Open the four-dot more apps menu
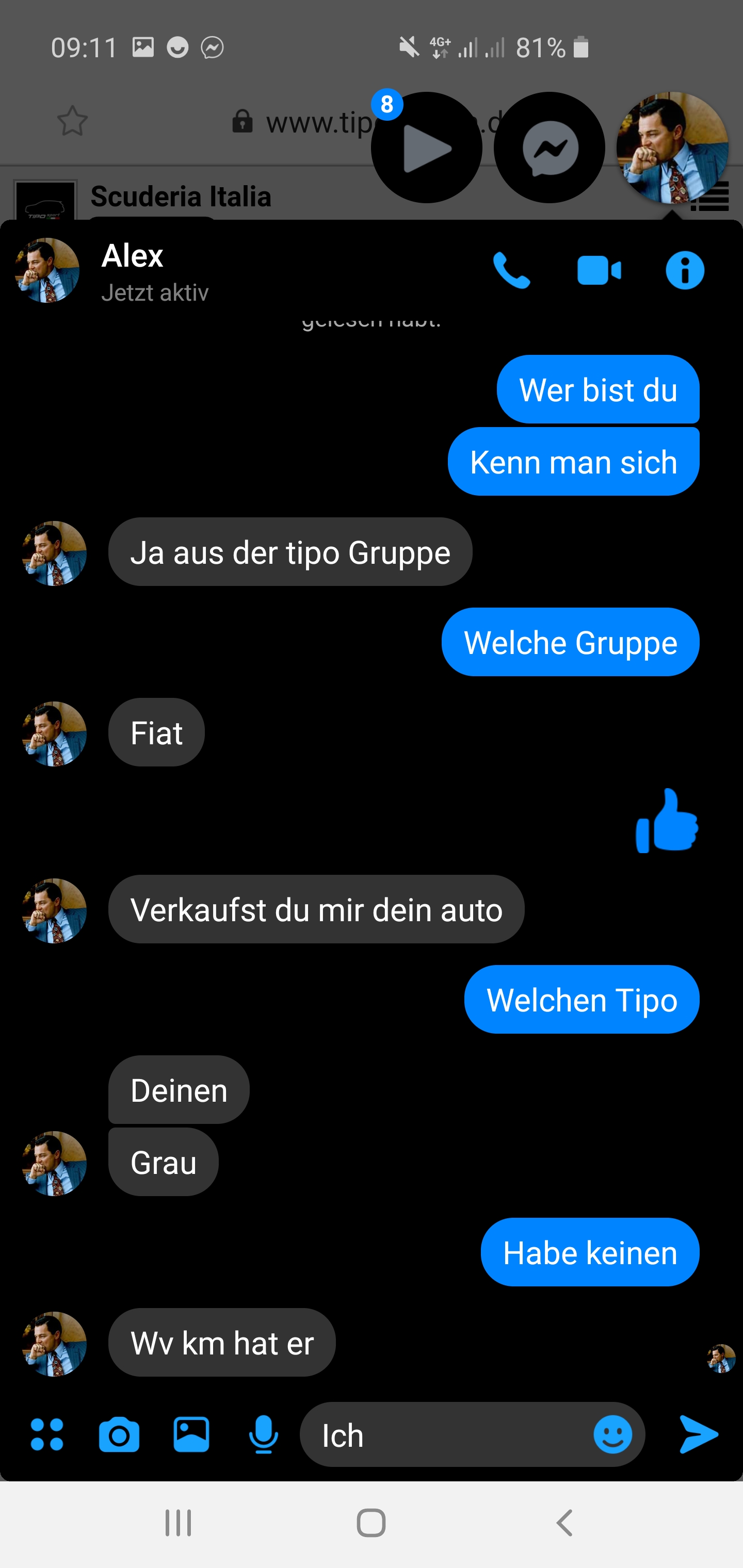 coord(47,1435)
